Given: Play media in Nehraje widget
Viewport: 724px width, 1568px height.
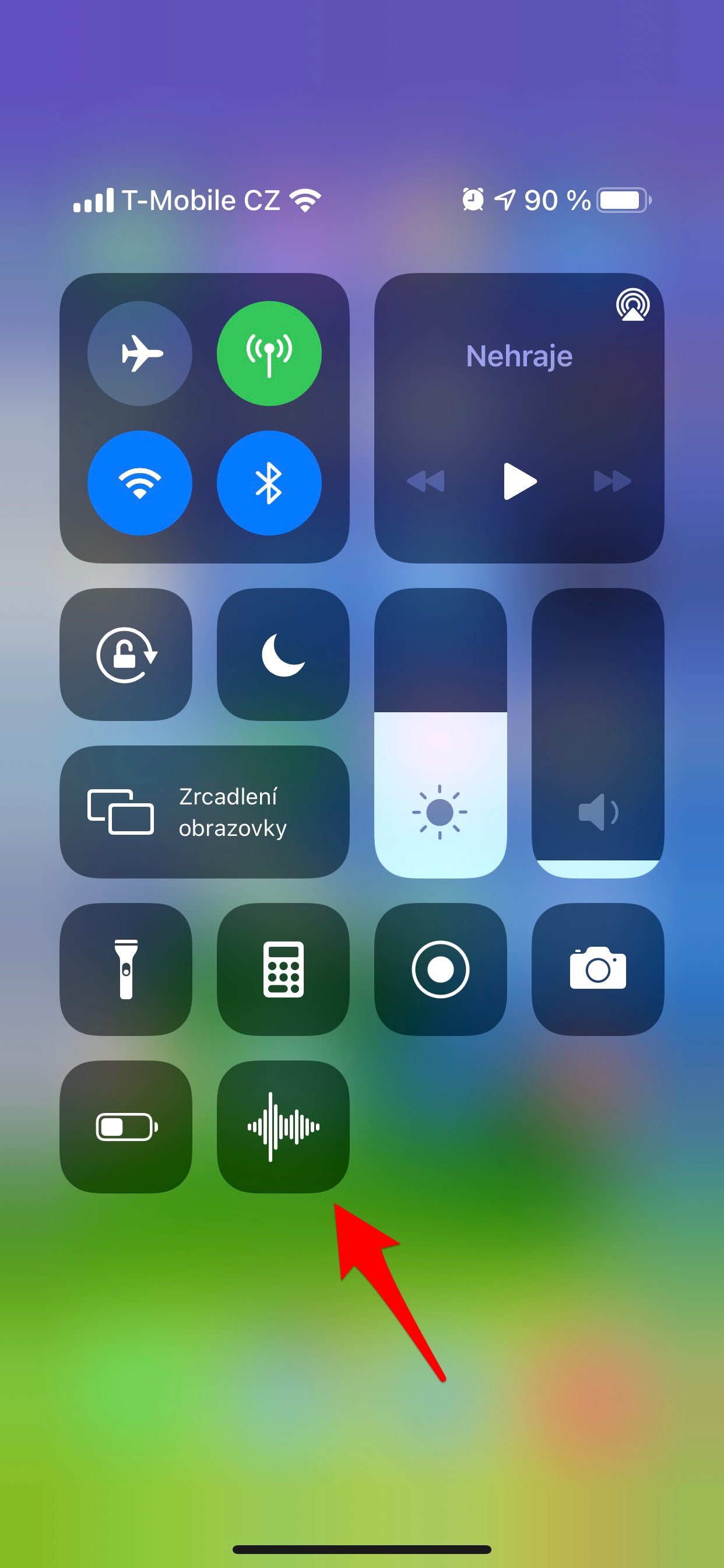Looking at the screenshot, I should pos(519,481).
